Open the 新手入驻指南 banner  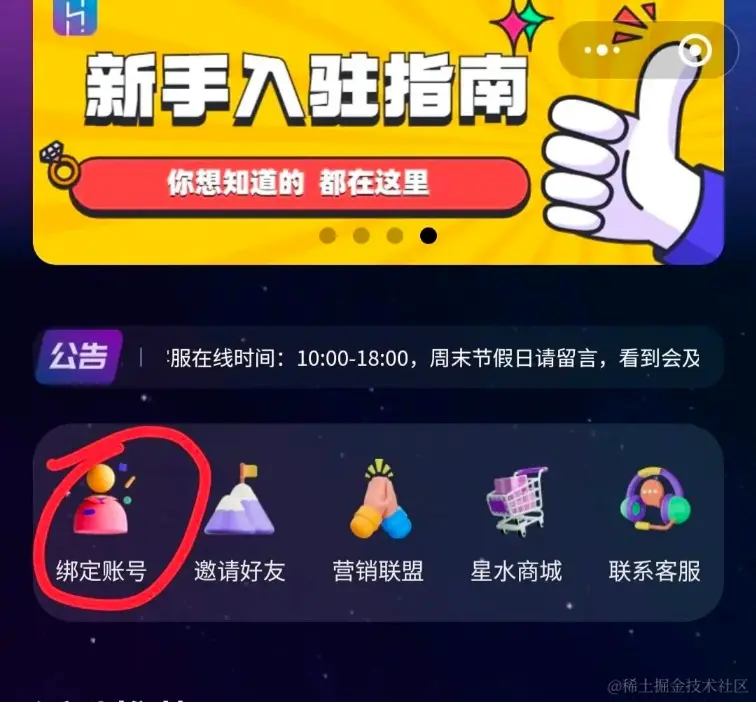click(300, 130)
